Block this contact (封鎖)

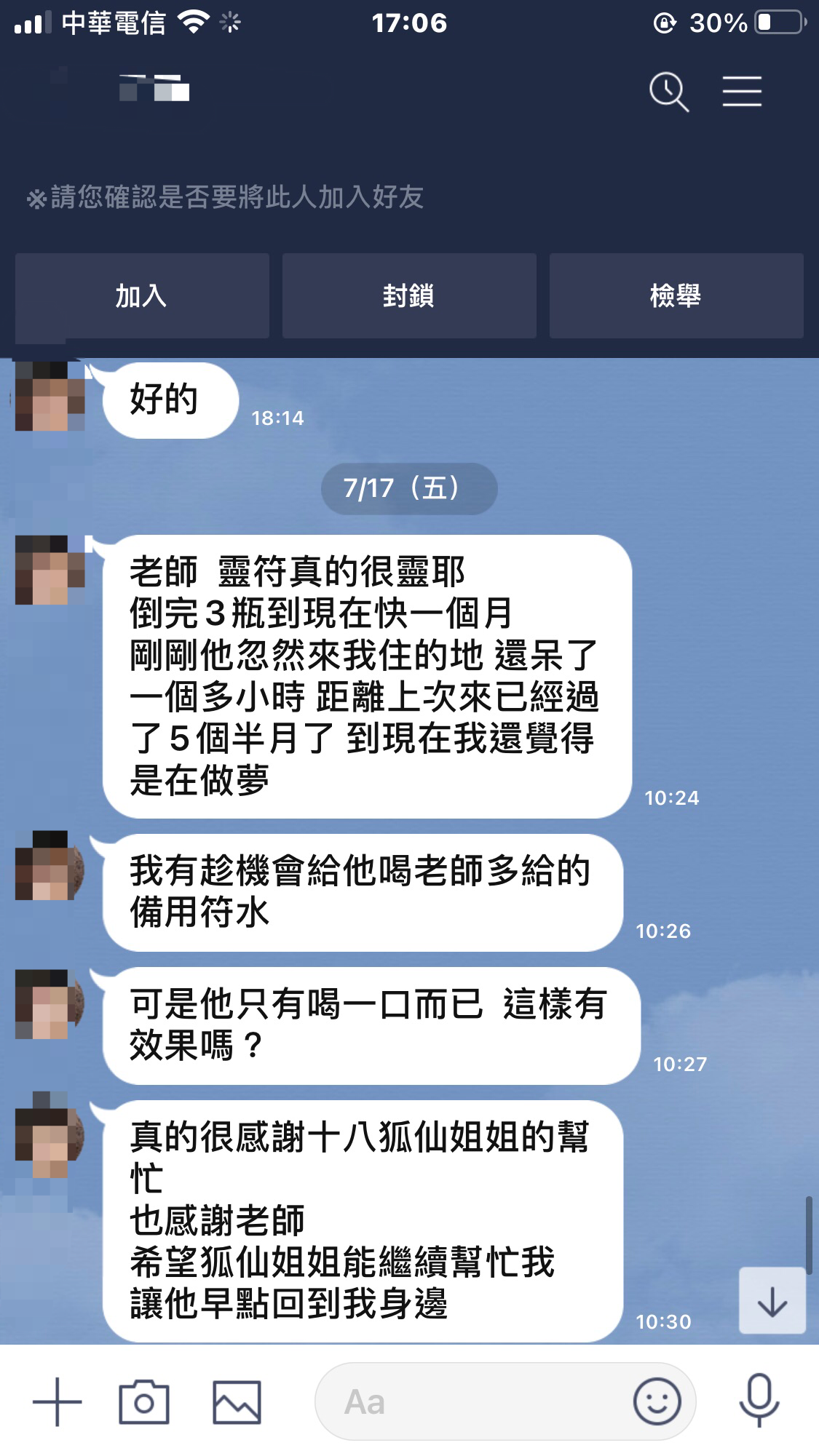coord(409,296)
